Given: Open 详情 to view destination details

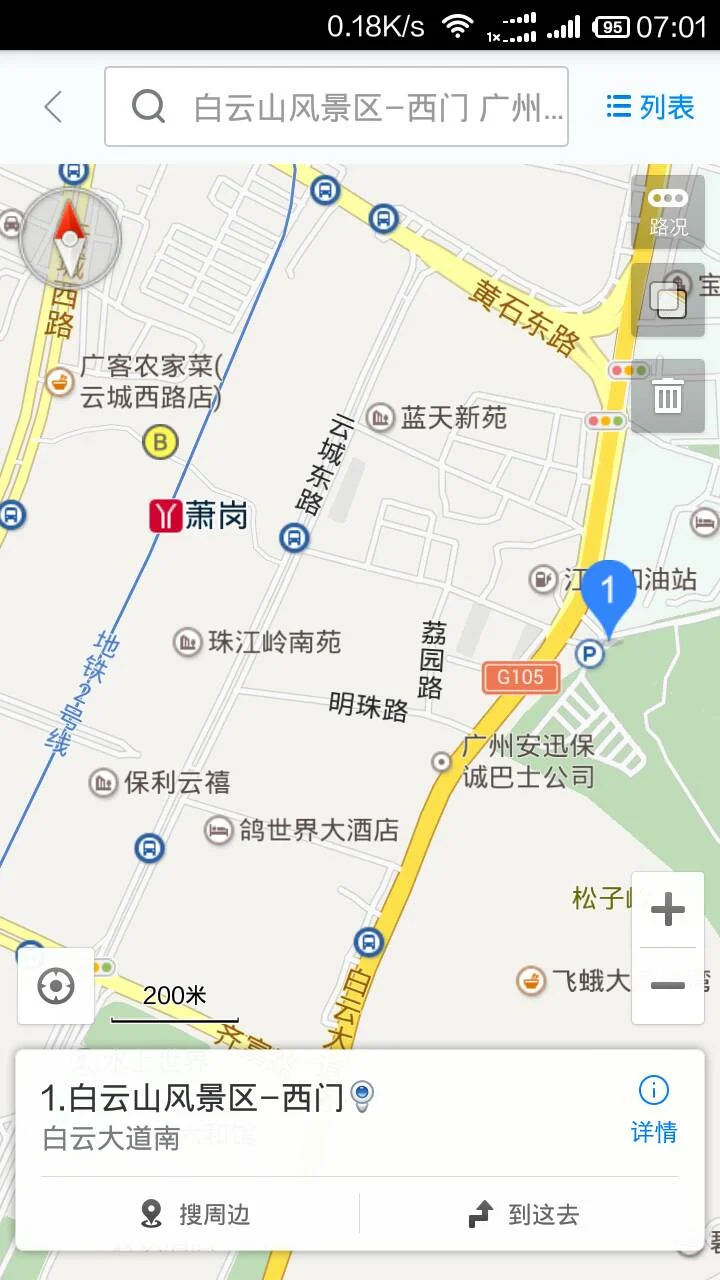Looking at the screenshot, I should [654, 1132].
